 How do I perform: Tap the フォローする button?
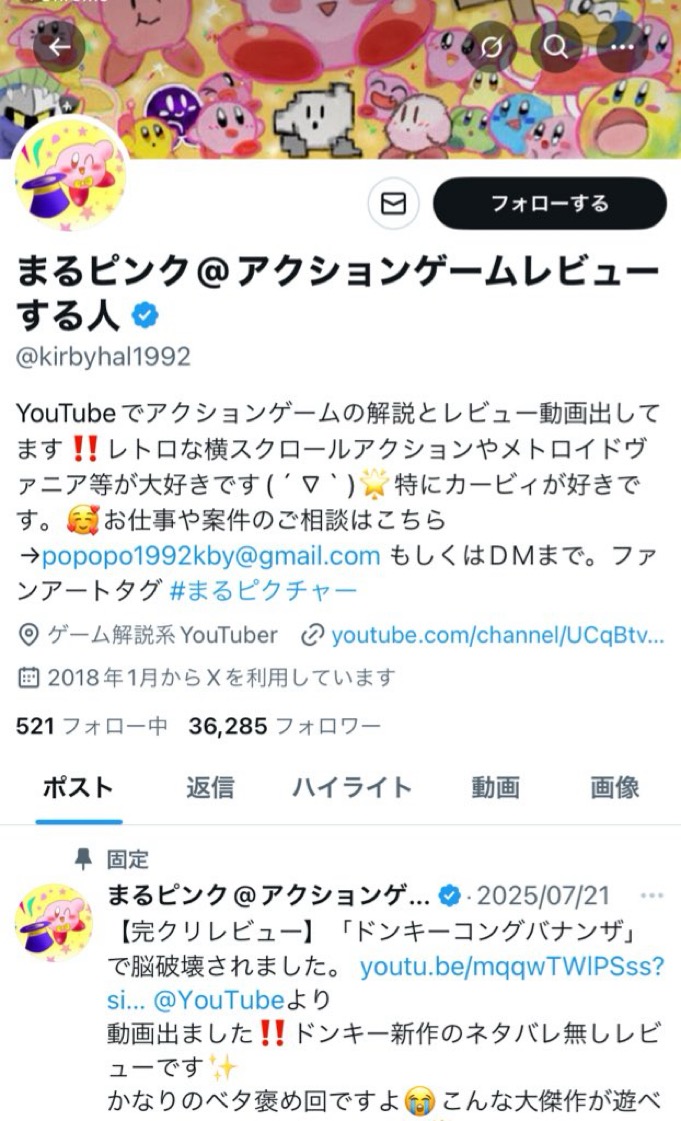549,204
